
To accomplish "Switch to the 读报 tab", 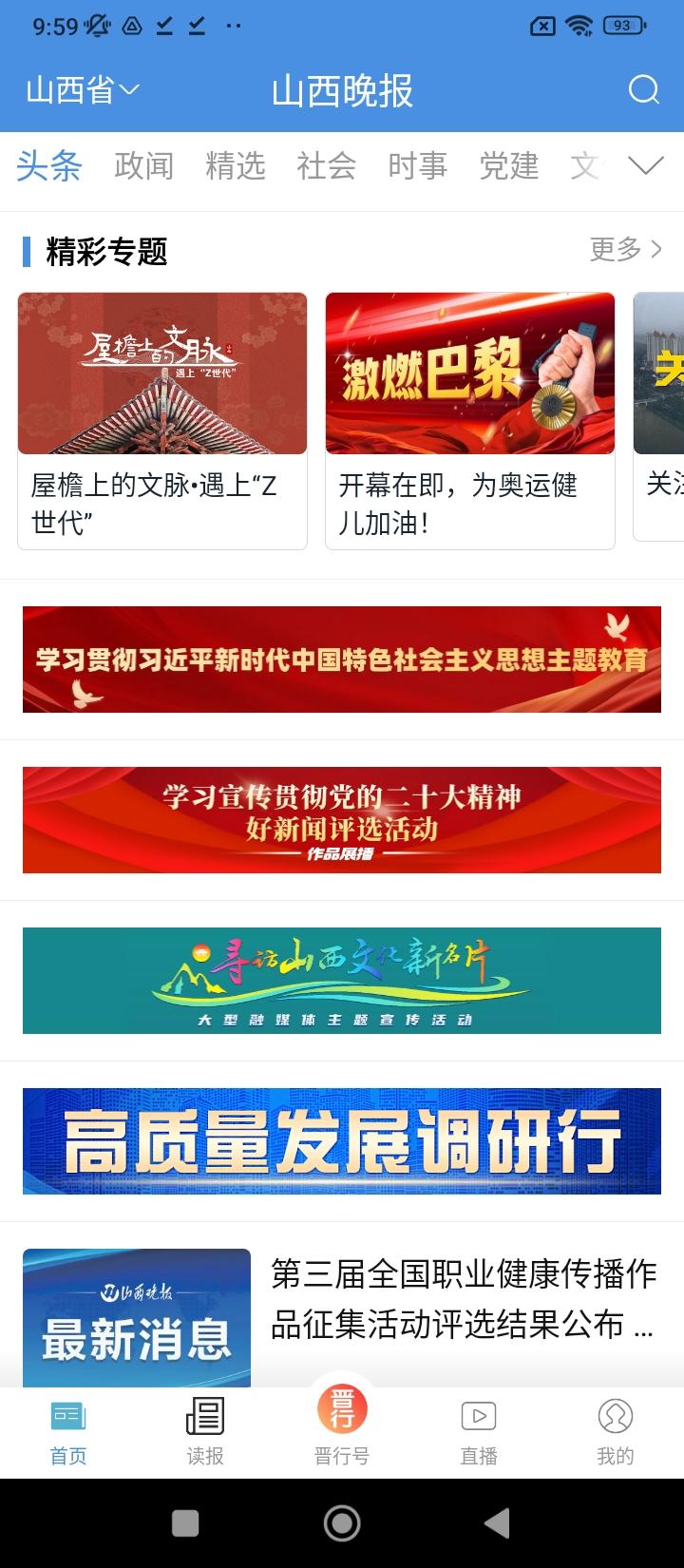I will point(205,1431).
